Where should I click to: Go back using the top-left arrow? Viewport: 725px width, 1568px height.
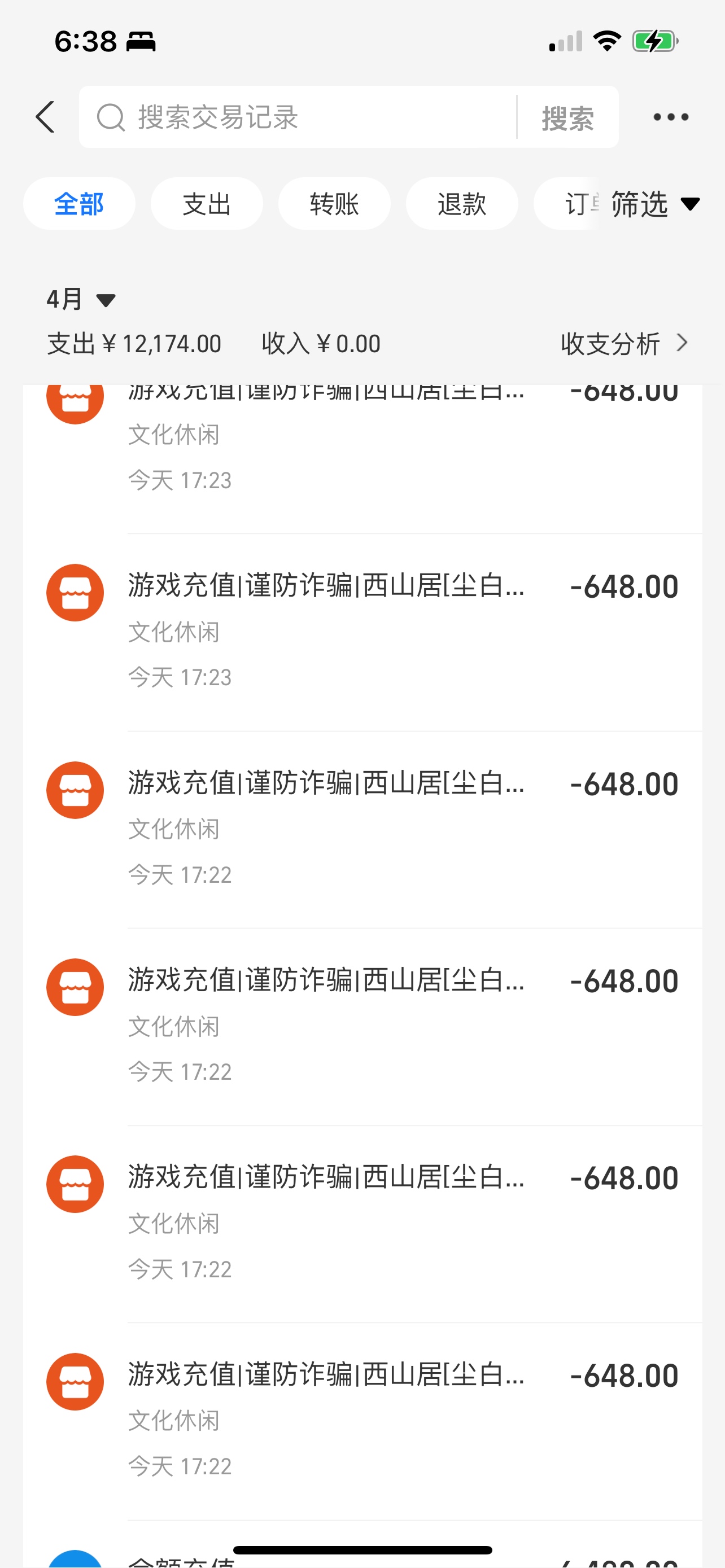(46, 117)
